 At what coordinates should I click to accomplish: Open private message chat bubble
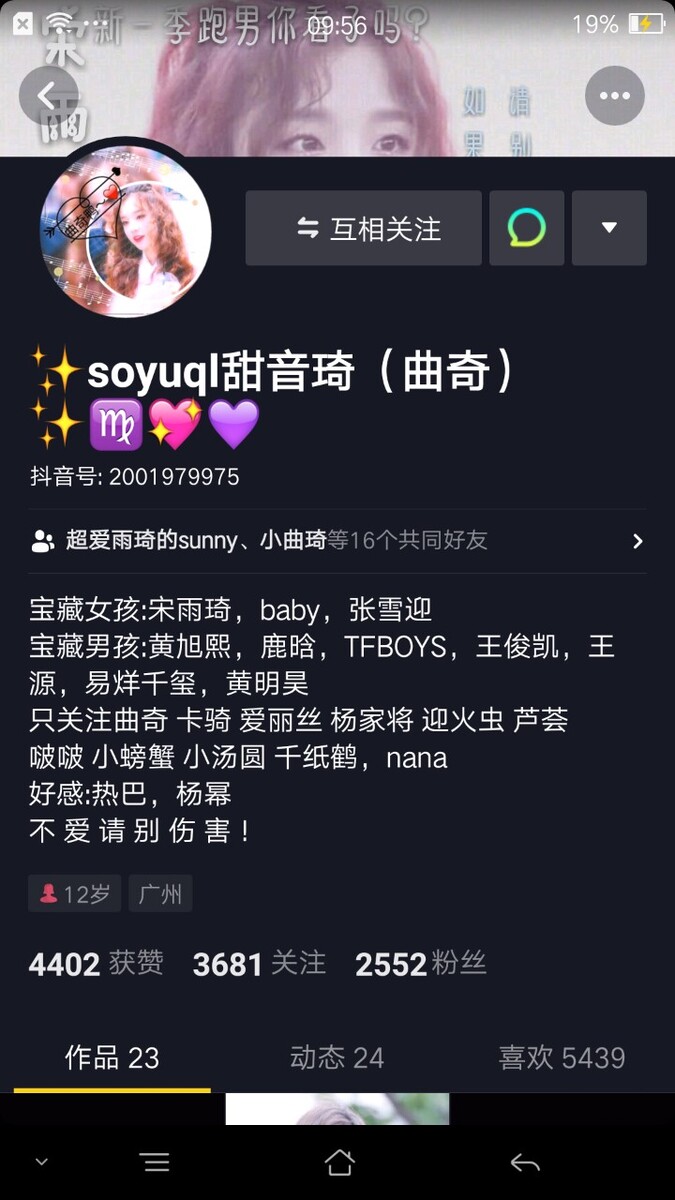526,229
